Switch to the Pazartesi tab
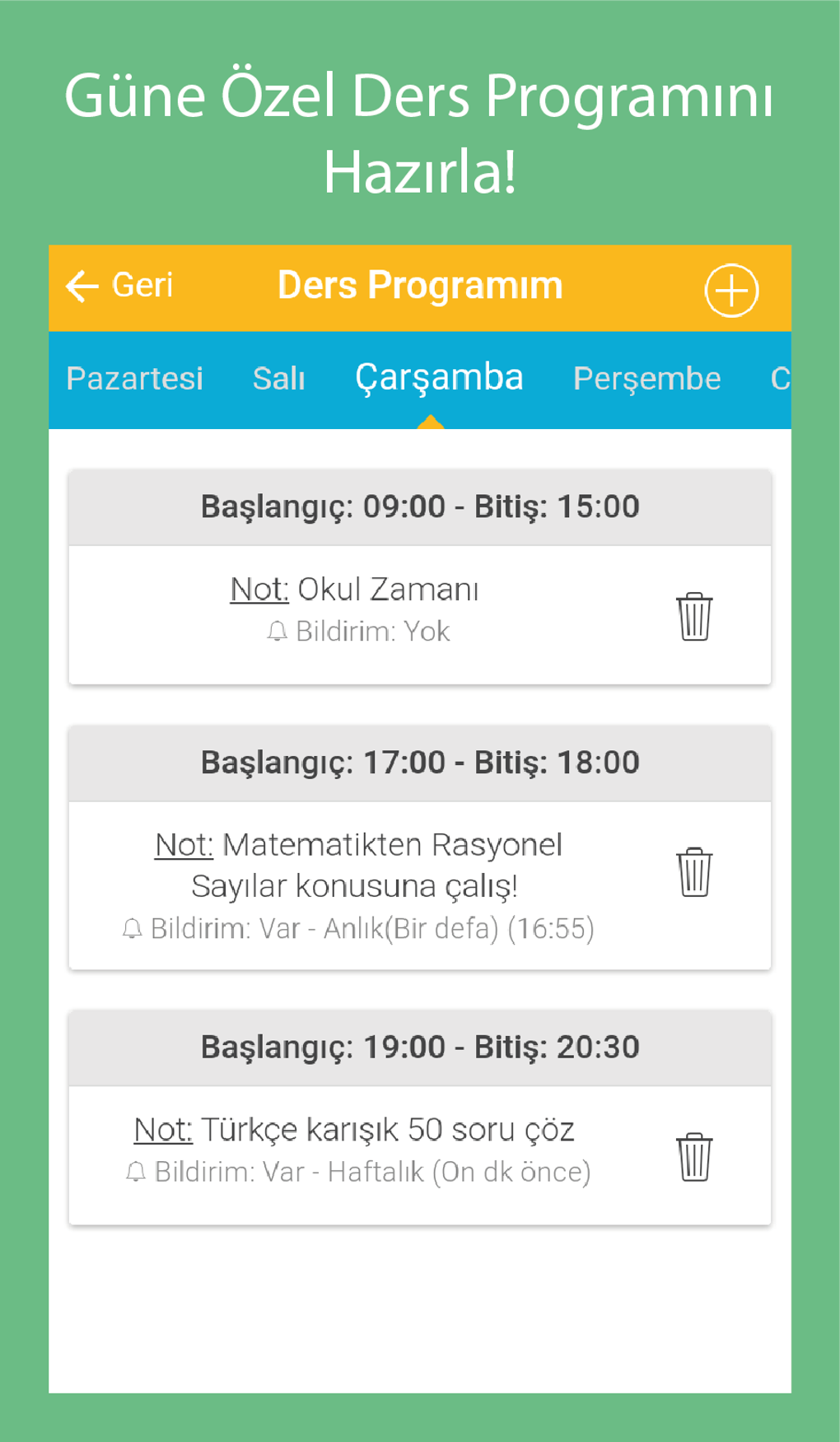Screen dimensions: 840x1442 tap(135, 379)
